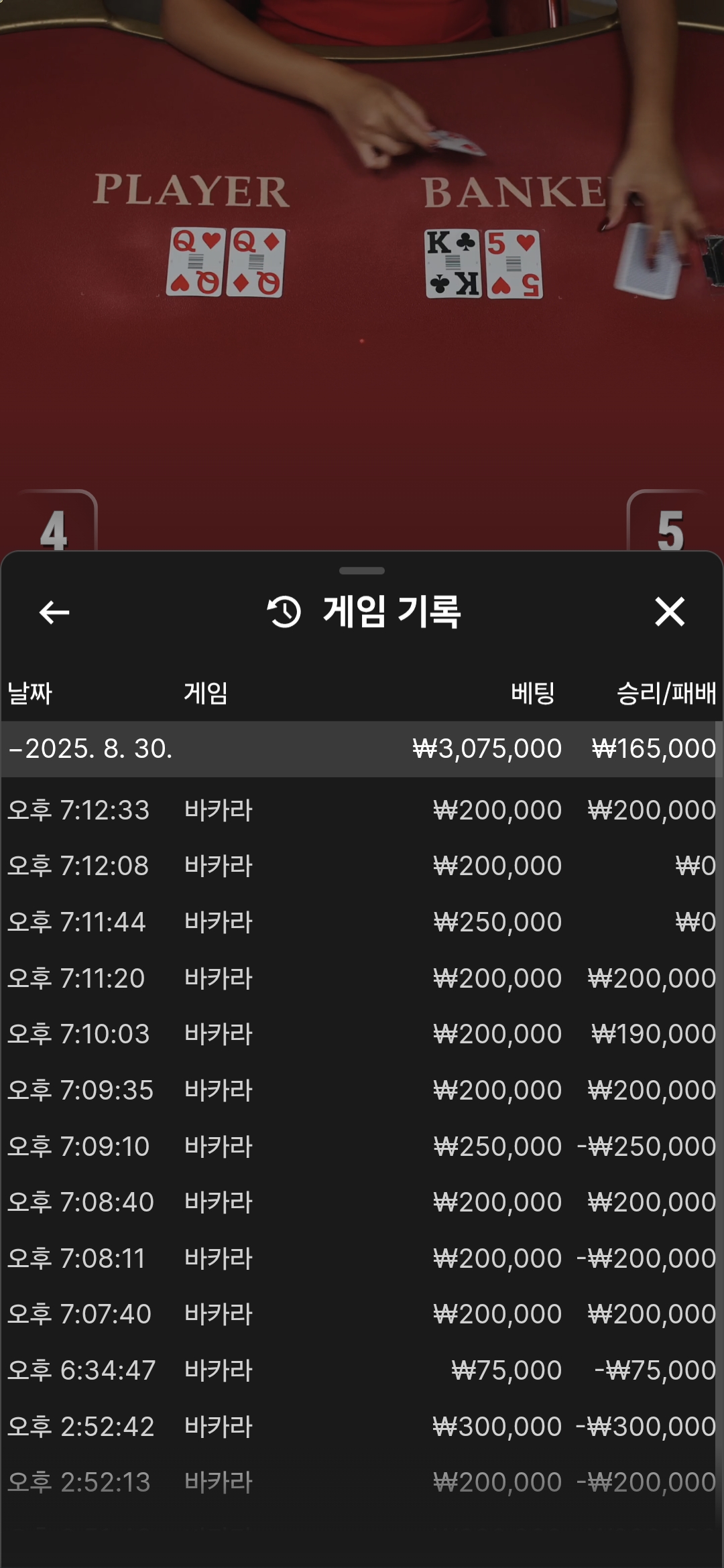Collapse the 2025. 8. 30. date group
This screenshot has height=1568, width=724.
[362, 748]
